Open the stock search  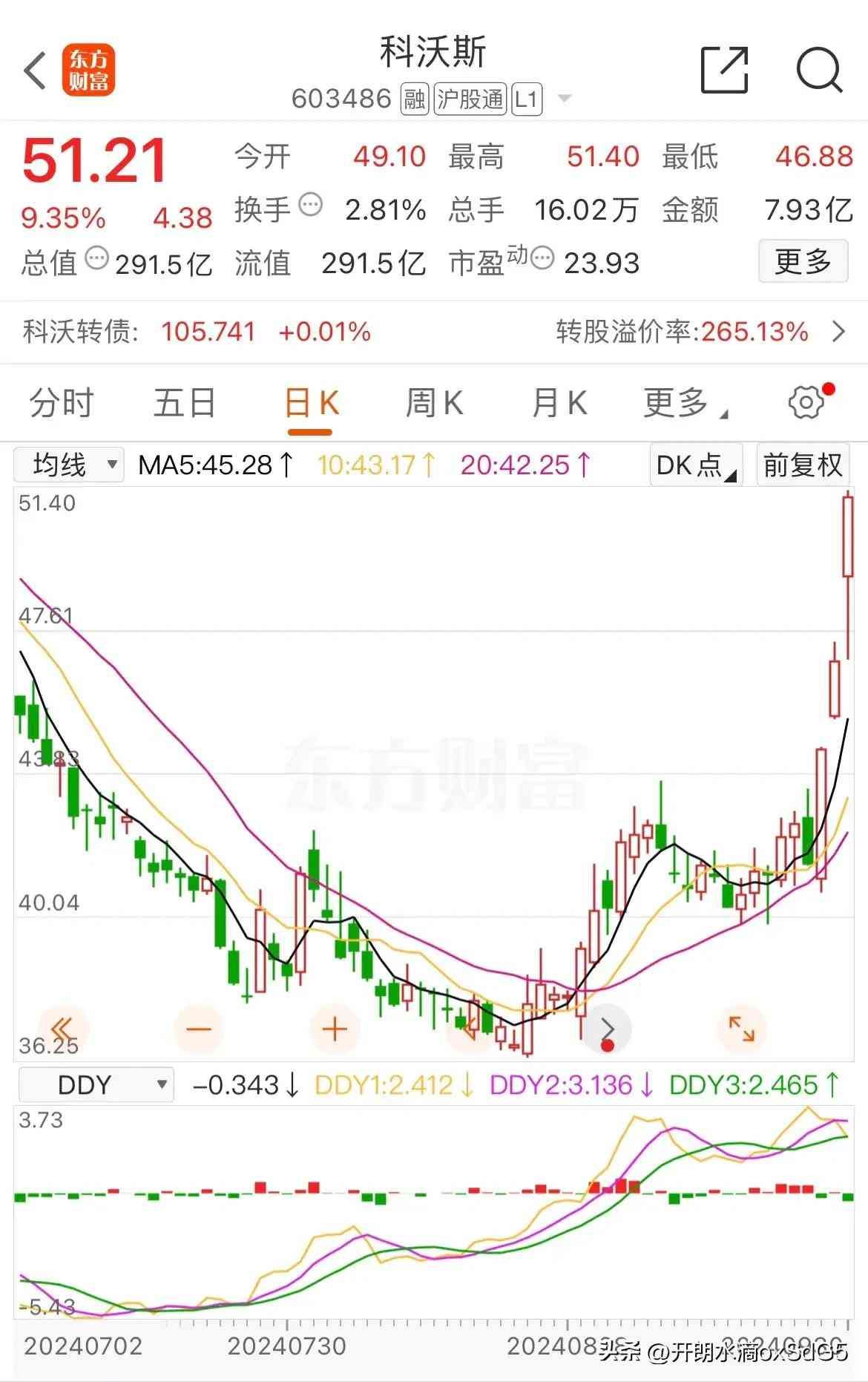tap(819, 70)
